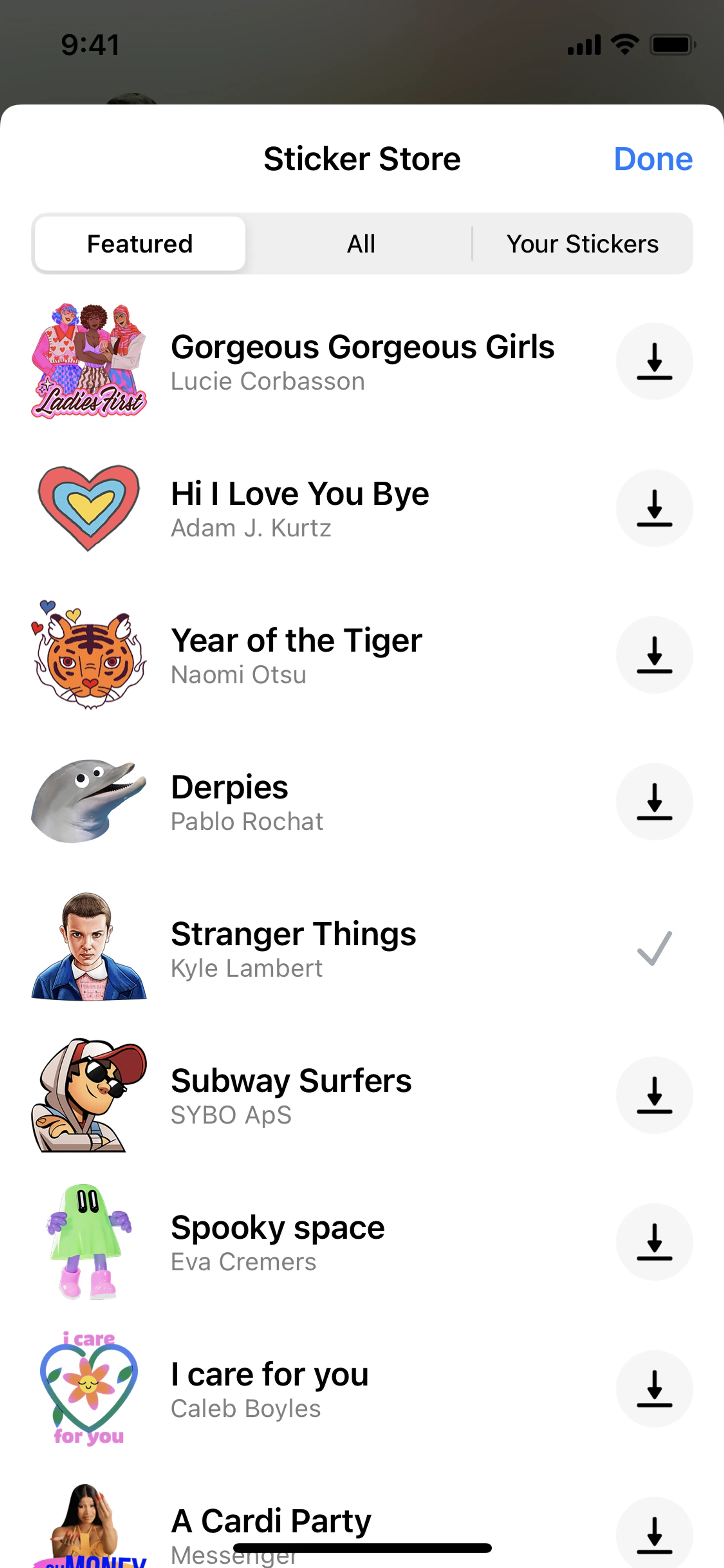724x1568 pixels.
Task: Select the Featured tab
Action: tap(140, 244)
